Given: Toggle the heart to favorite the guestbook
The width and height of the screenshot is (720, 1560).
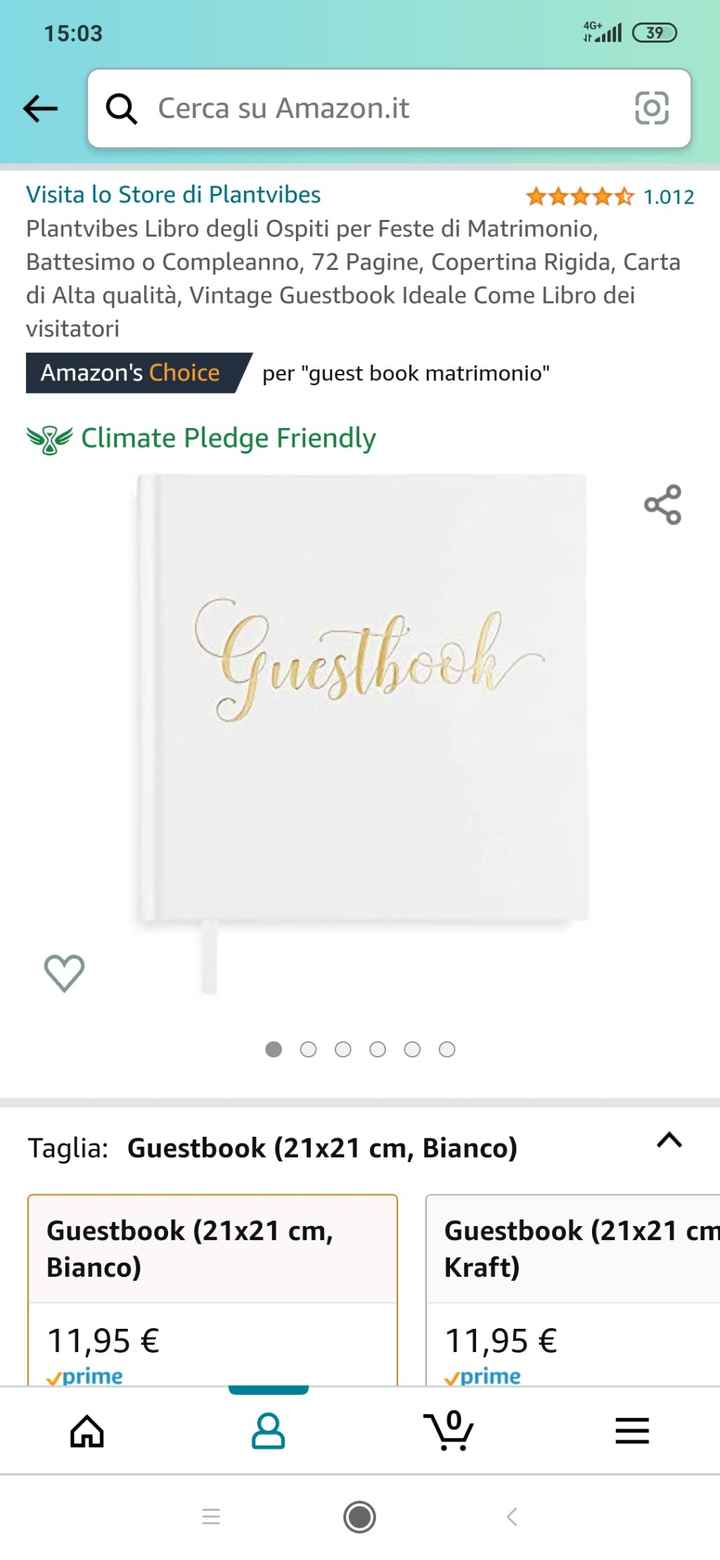Looking at the screenshot, I should [64, 972].
